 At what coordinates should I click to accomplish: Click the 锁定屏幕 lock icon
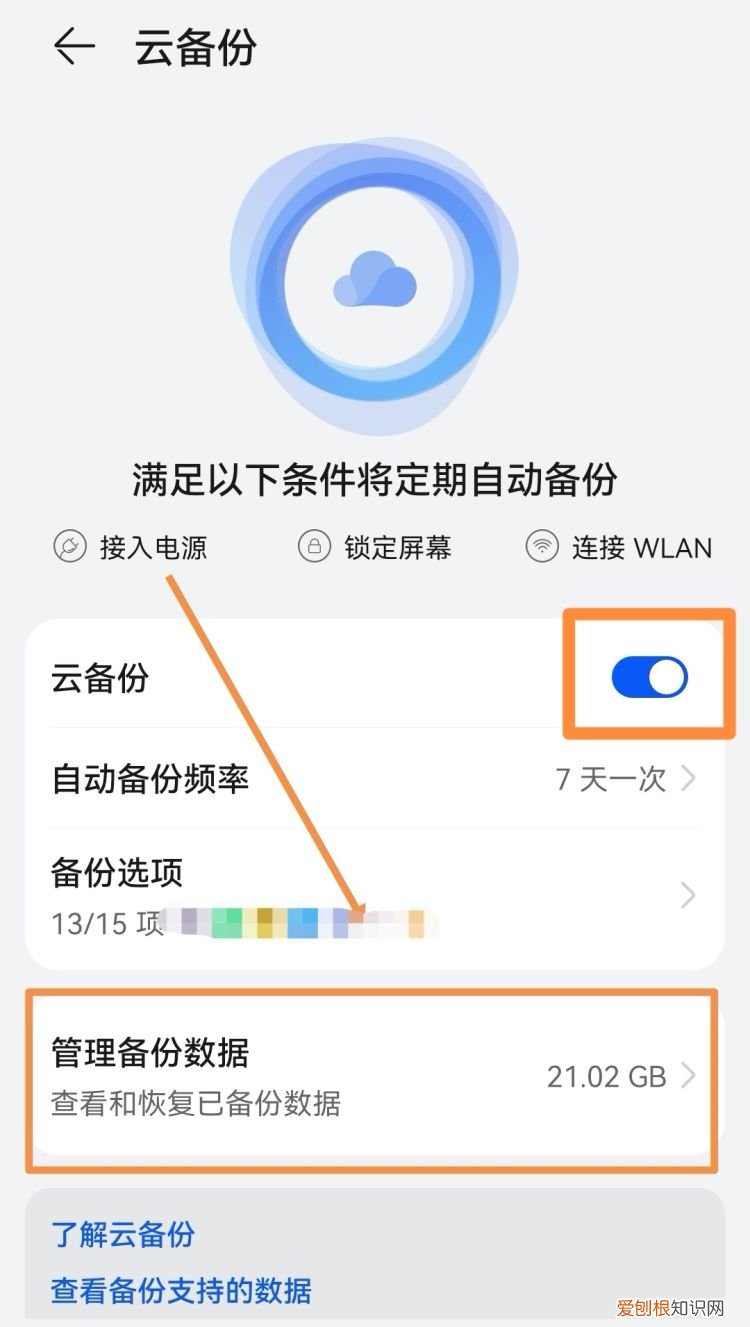pos(313,547)
